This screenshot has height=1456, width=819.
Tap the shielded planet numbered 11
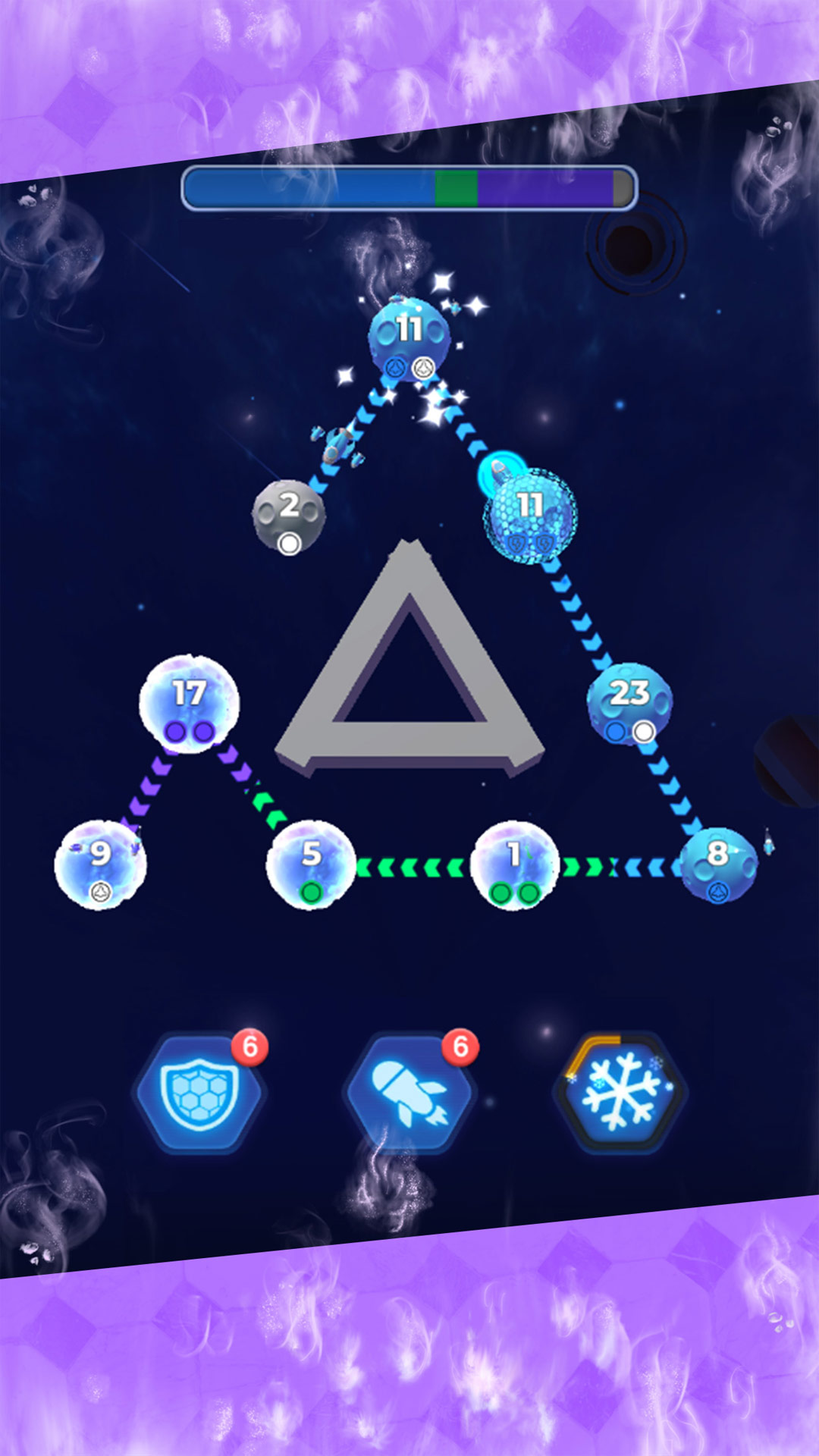pyautogui.click(x=531, y=516)
